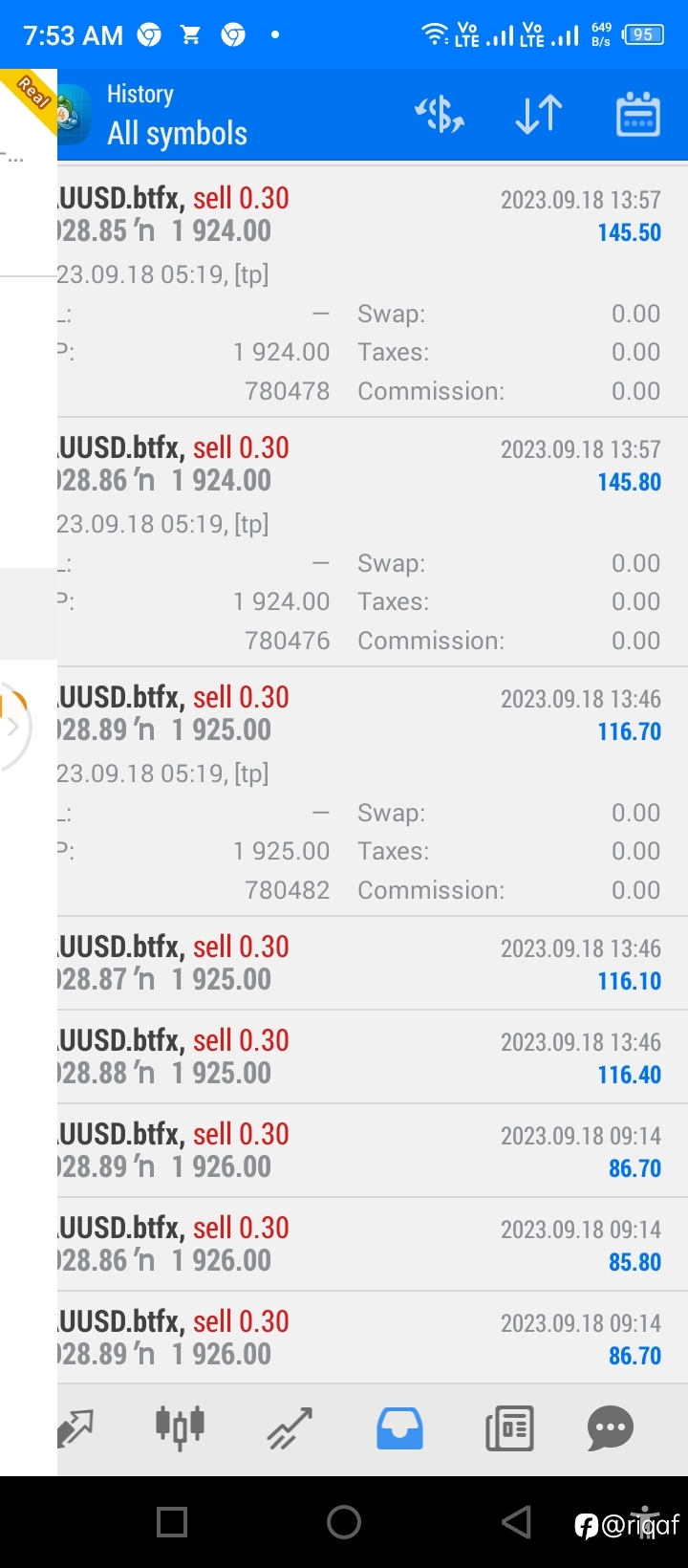Collapse the trade with profit 145.80
Viewport: 688px width, 1568px height.
coord(373,542)
